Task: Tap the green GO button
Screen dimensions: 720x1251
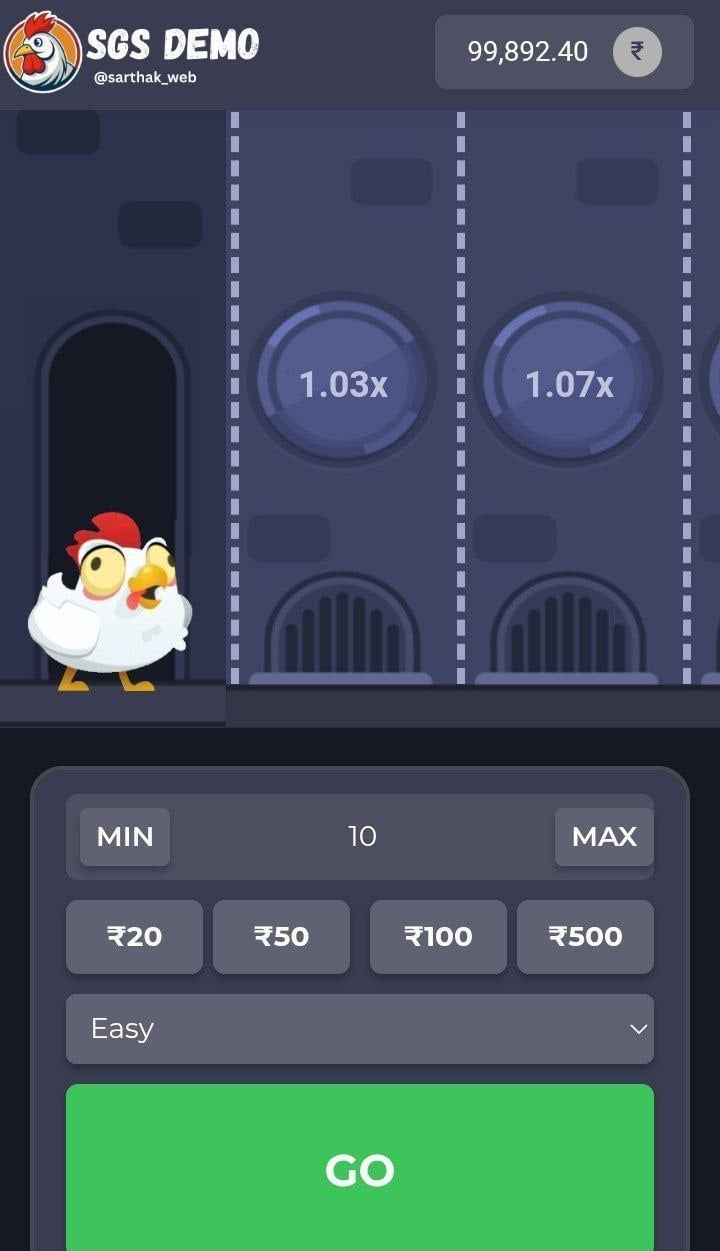Action: click(x=360, y=1168)
